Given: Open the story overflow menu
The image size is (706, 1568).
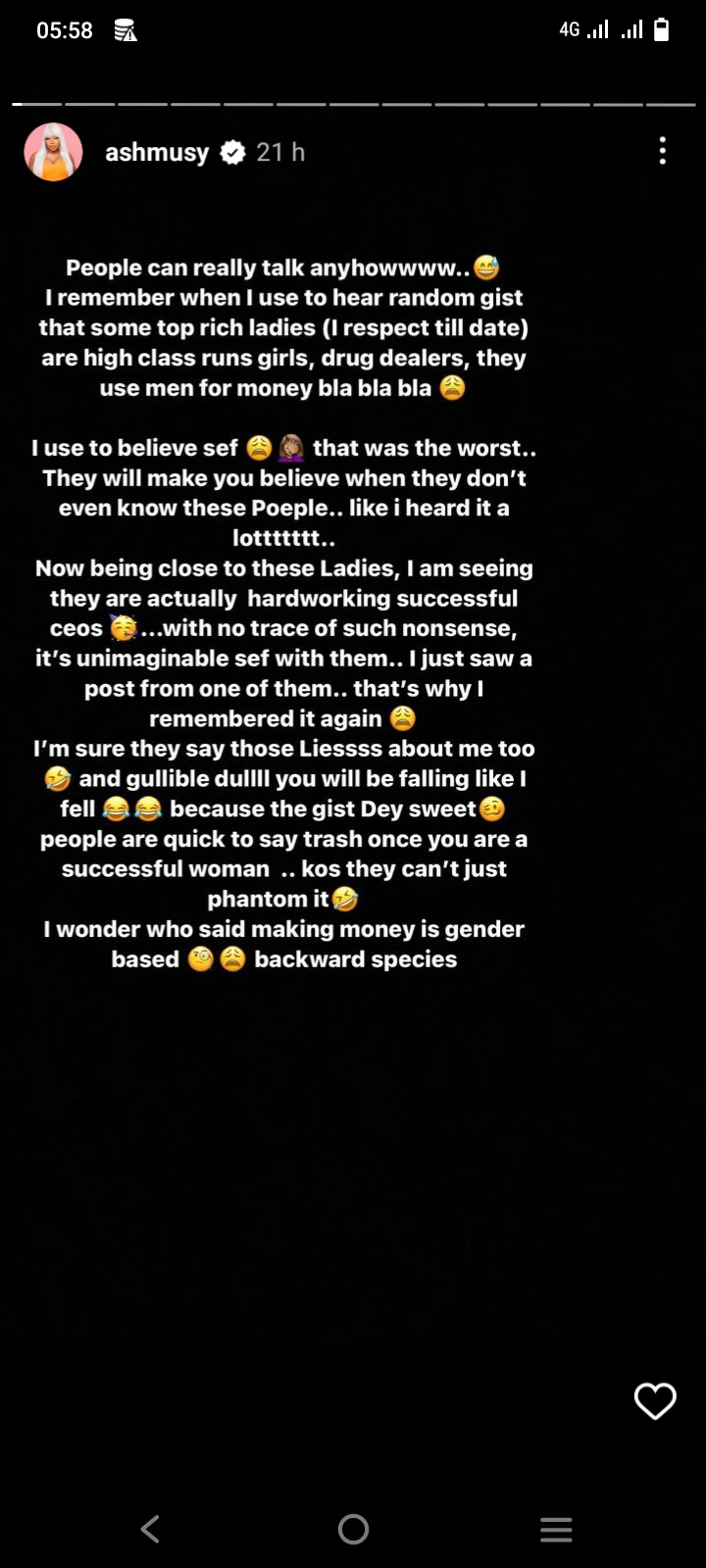Looking at the screenshot, I should [x=663, y=151].
